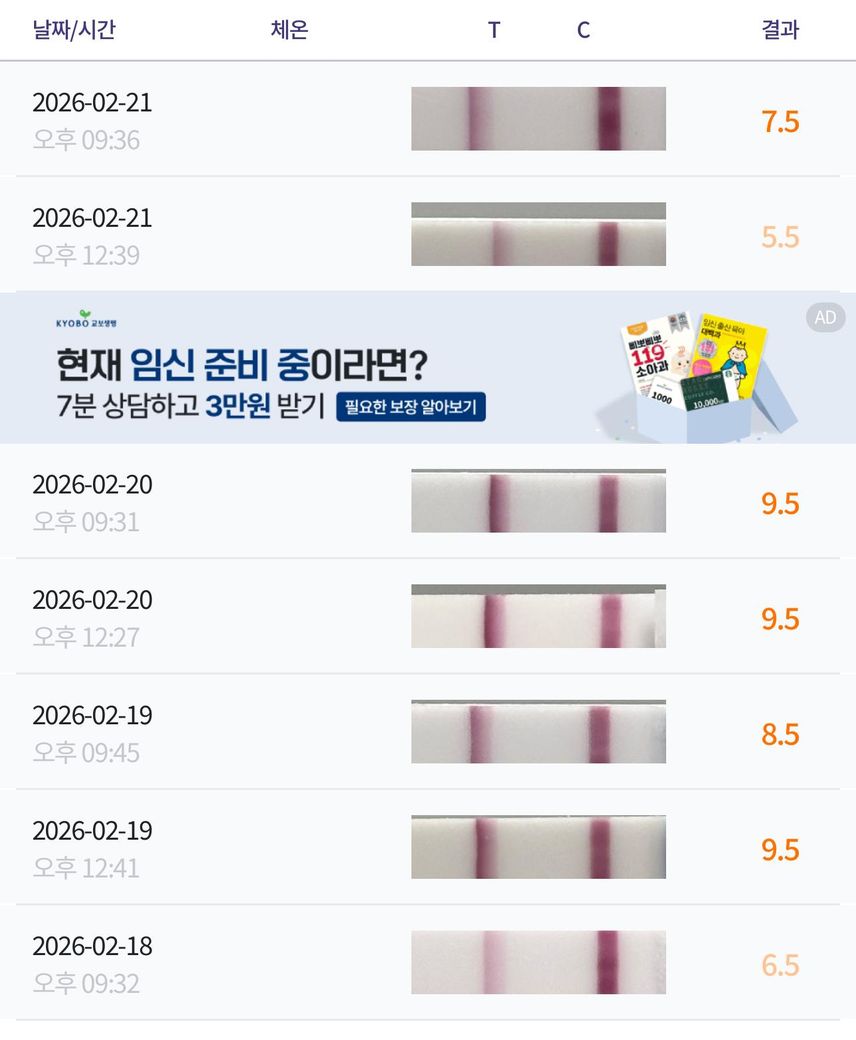Image resolution: width=856 pixels, height=1040 pixels.
Task: Select the 2026-02-19 오후 09:45 test record
Action: pyautogui.click(x=92, y=733)
